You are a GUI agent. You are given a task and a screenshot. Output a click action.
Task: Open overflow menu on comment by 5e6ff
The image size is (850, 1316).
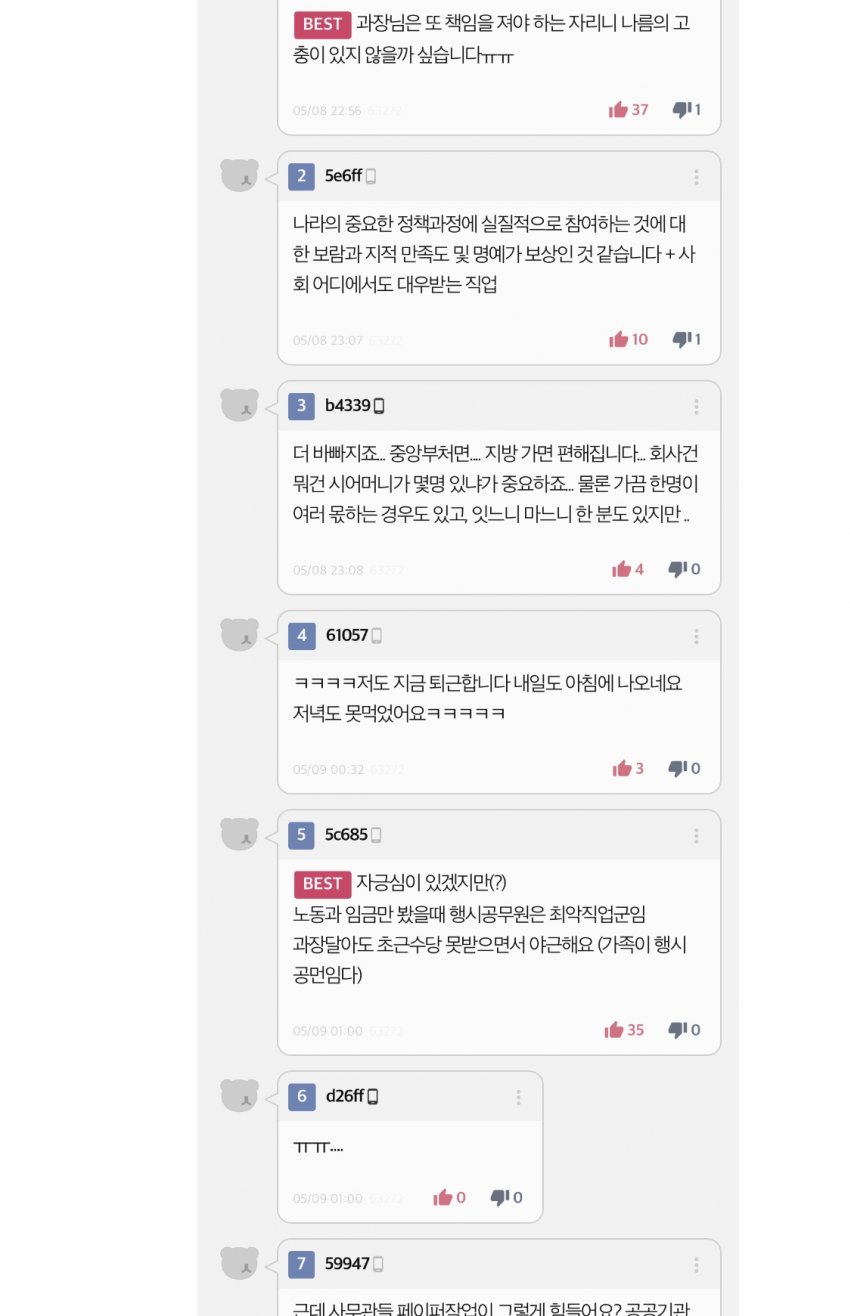click(696, 177)
